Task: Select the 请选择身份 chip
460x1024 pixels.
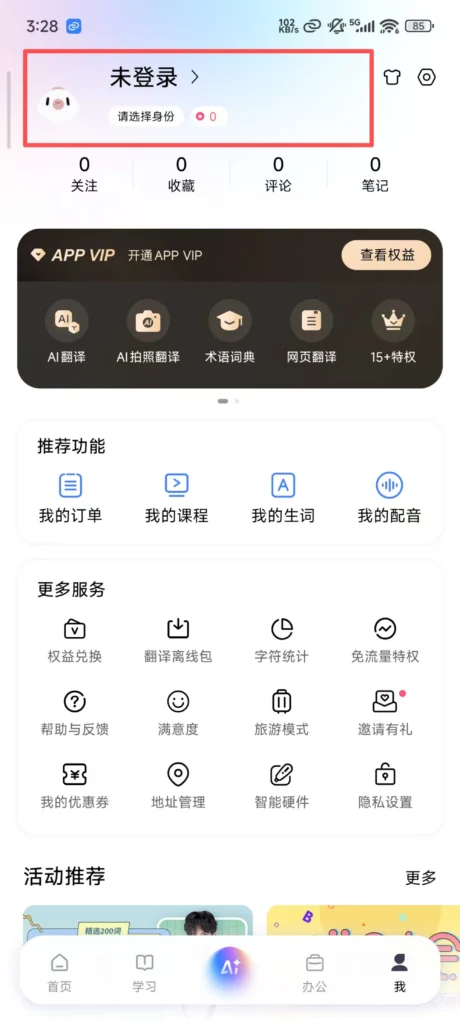Action: point(146,117)
